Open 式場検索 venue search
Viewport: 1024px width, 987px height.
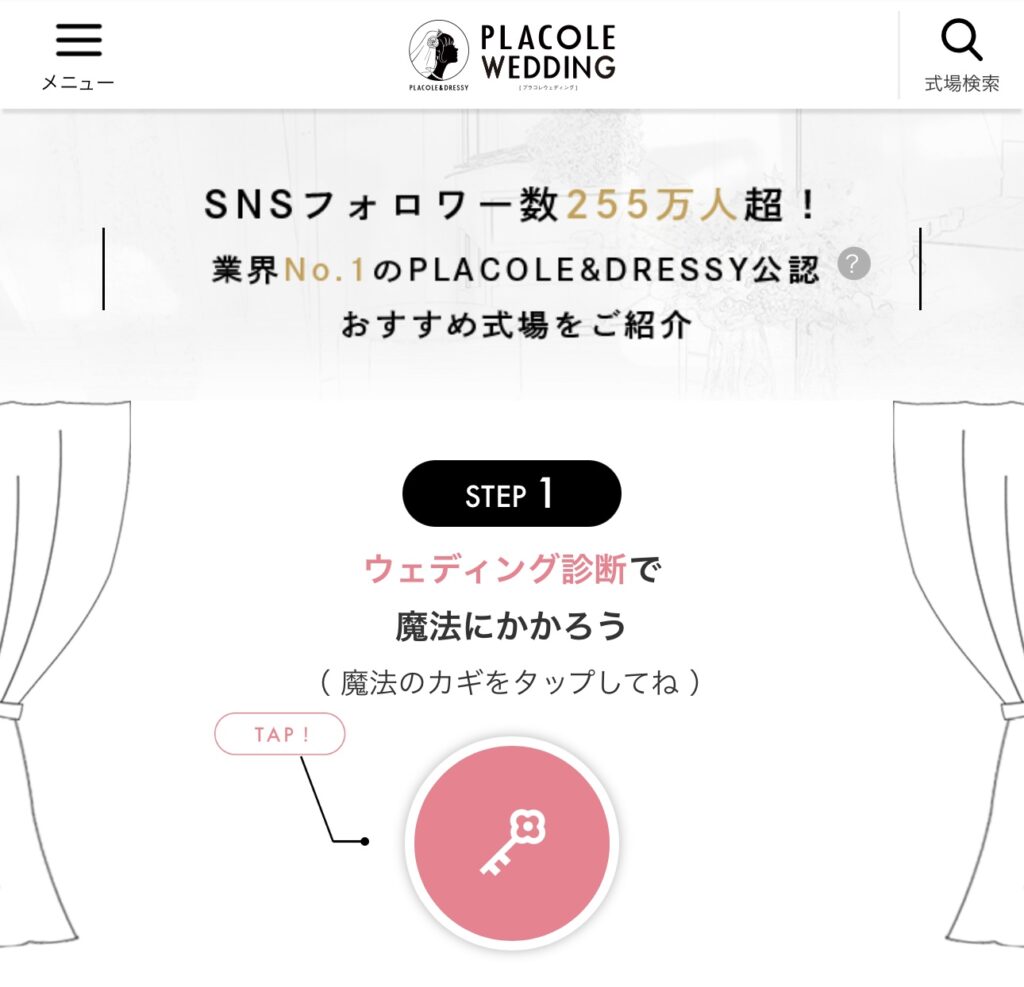961,55
